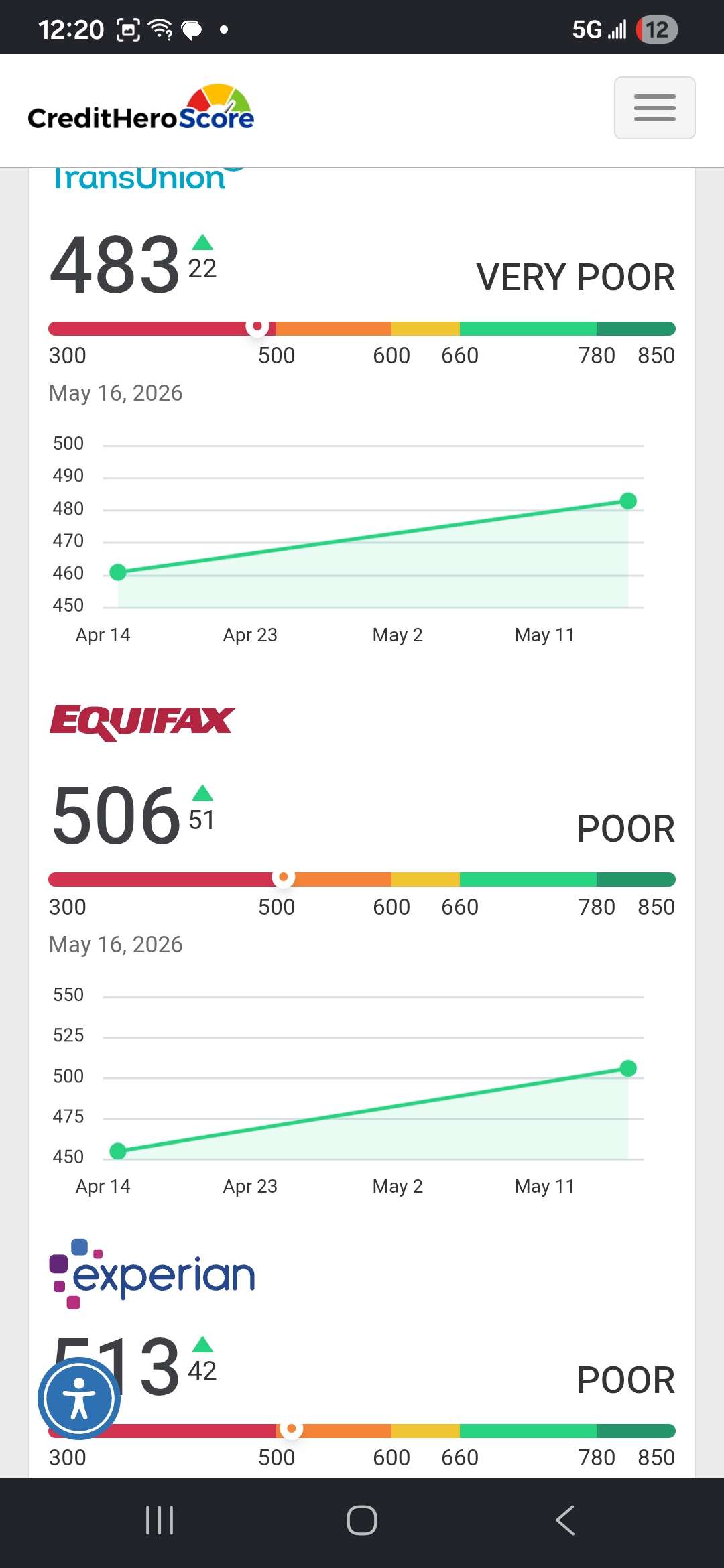The width and height of the screenshot is (724, 1568).
Task: Tap the May 16 point on TransUnion chart
Action: 628,501
